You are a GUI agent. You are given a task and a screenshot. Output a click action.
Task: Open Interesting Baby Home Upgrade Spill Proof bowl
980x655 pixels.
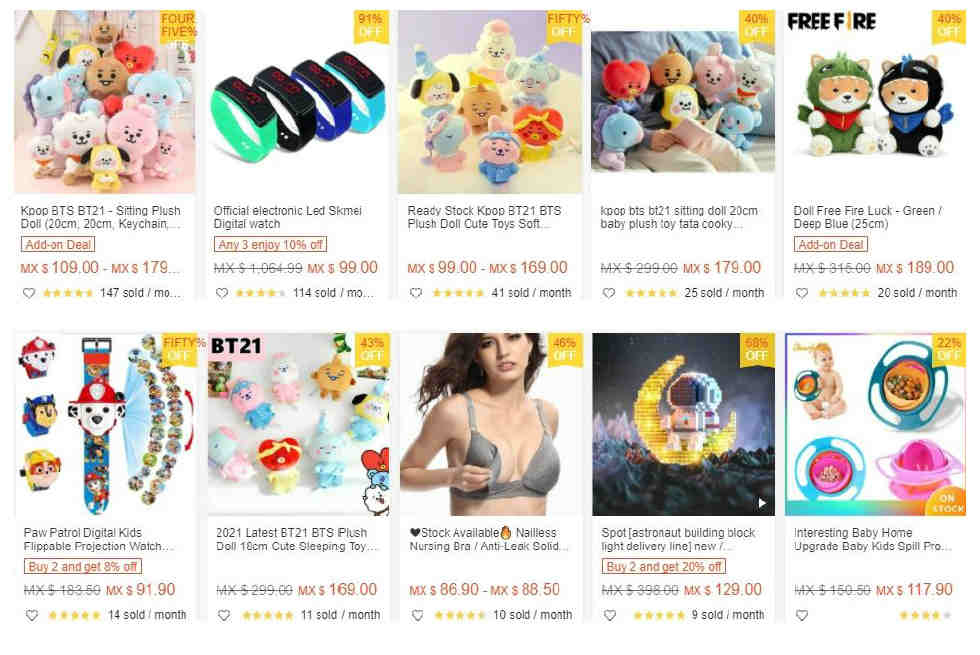868,539
